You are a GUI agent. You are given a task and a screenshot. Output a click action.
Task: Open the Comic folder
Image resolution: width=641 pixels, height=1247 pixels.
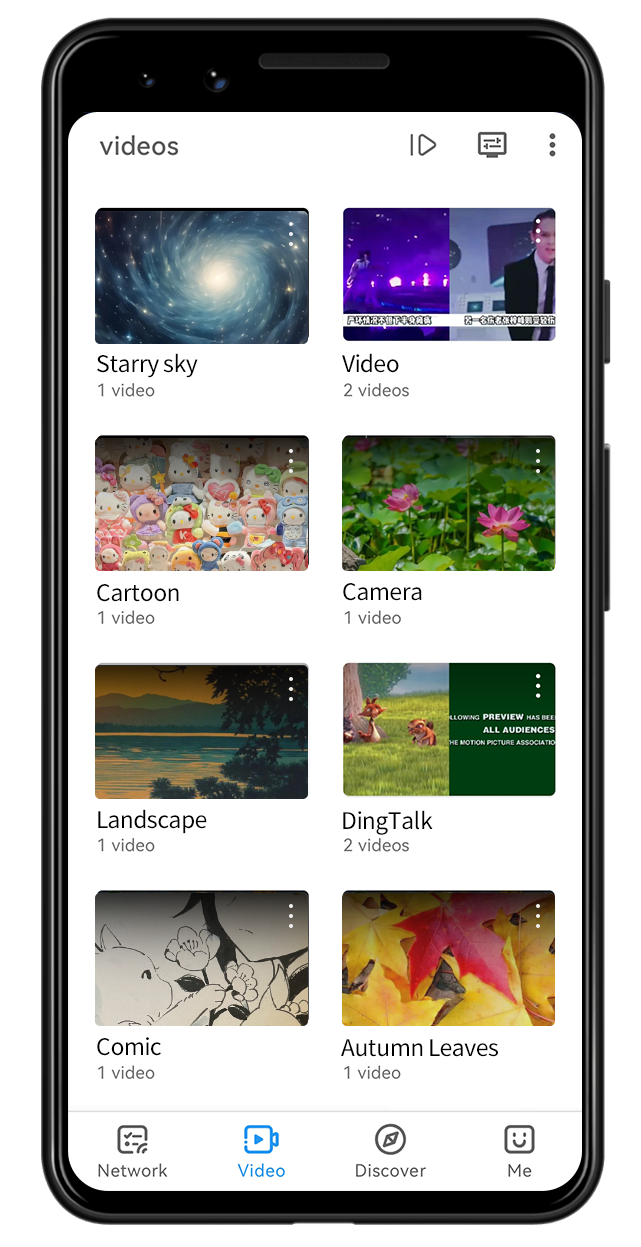click(x=201, y=958)
